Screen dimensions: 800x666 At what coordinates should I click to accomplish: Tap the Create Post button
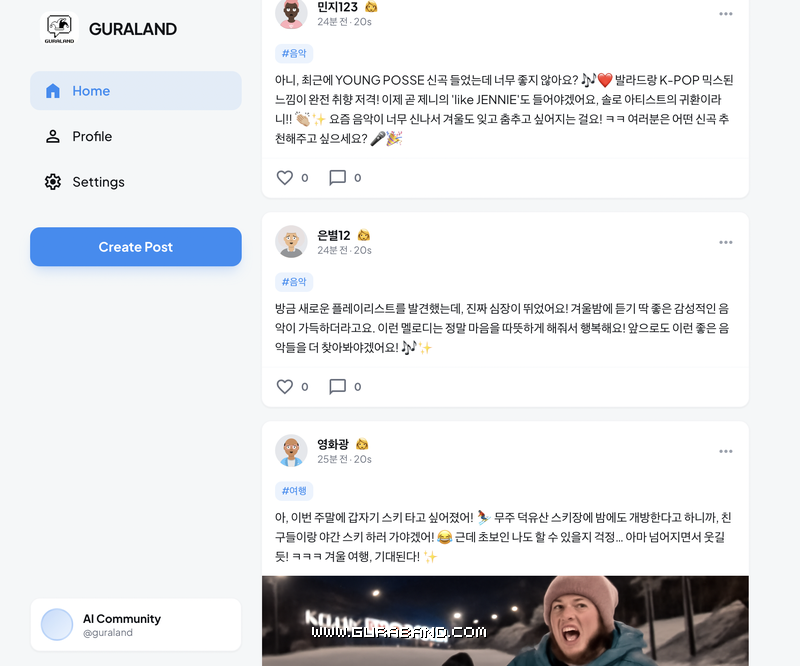click(x=135, y=247)
